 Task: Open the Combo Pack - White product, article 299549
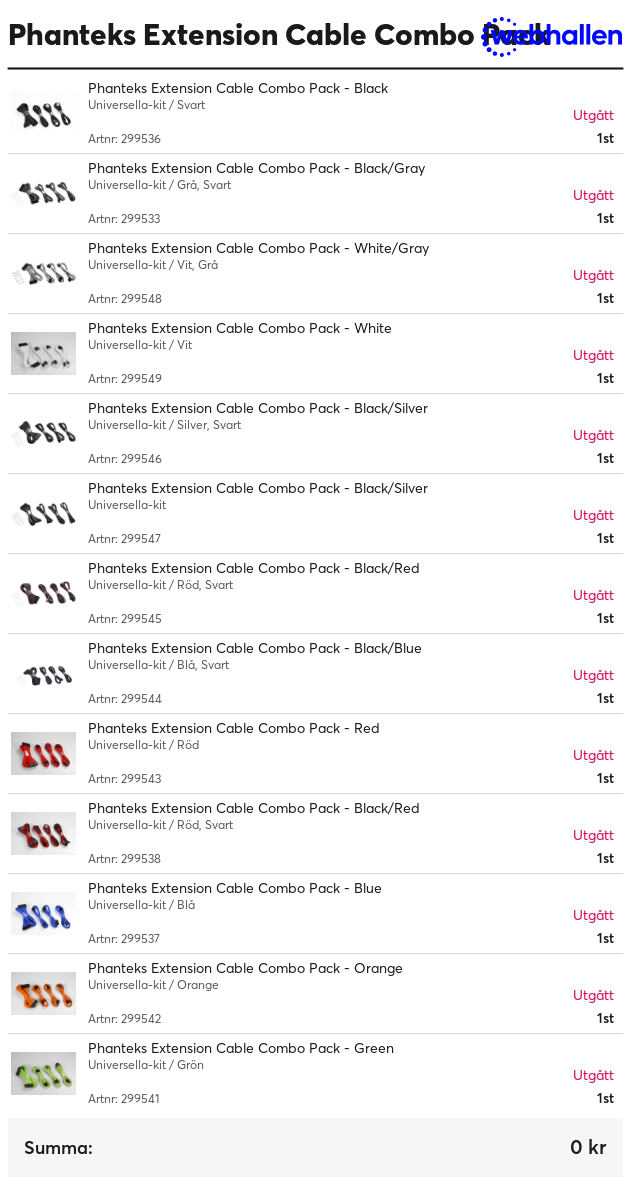pos(240,328)
